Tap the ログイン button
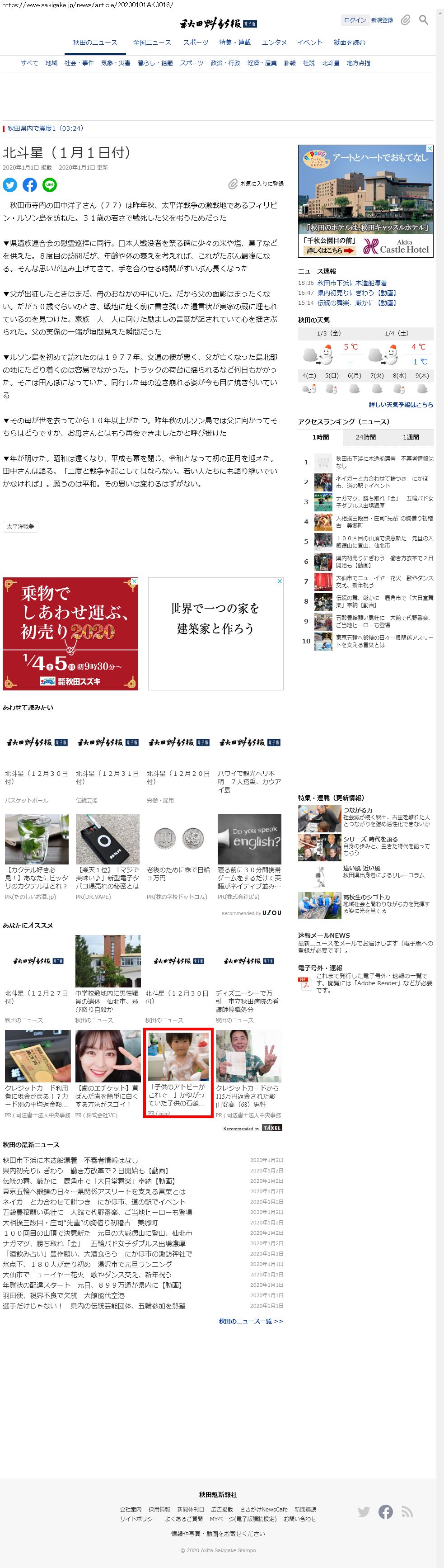Screen dimensions: 444x1568 coord(355,20)
